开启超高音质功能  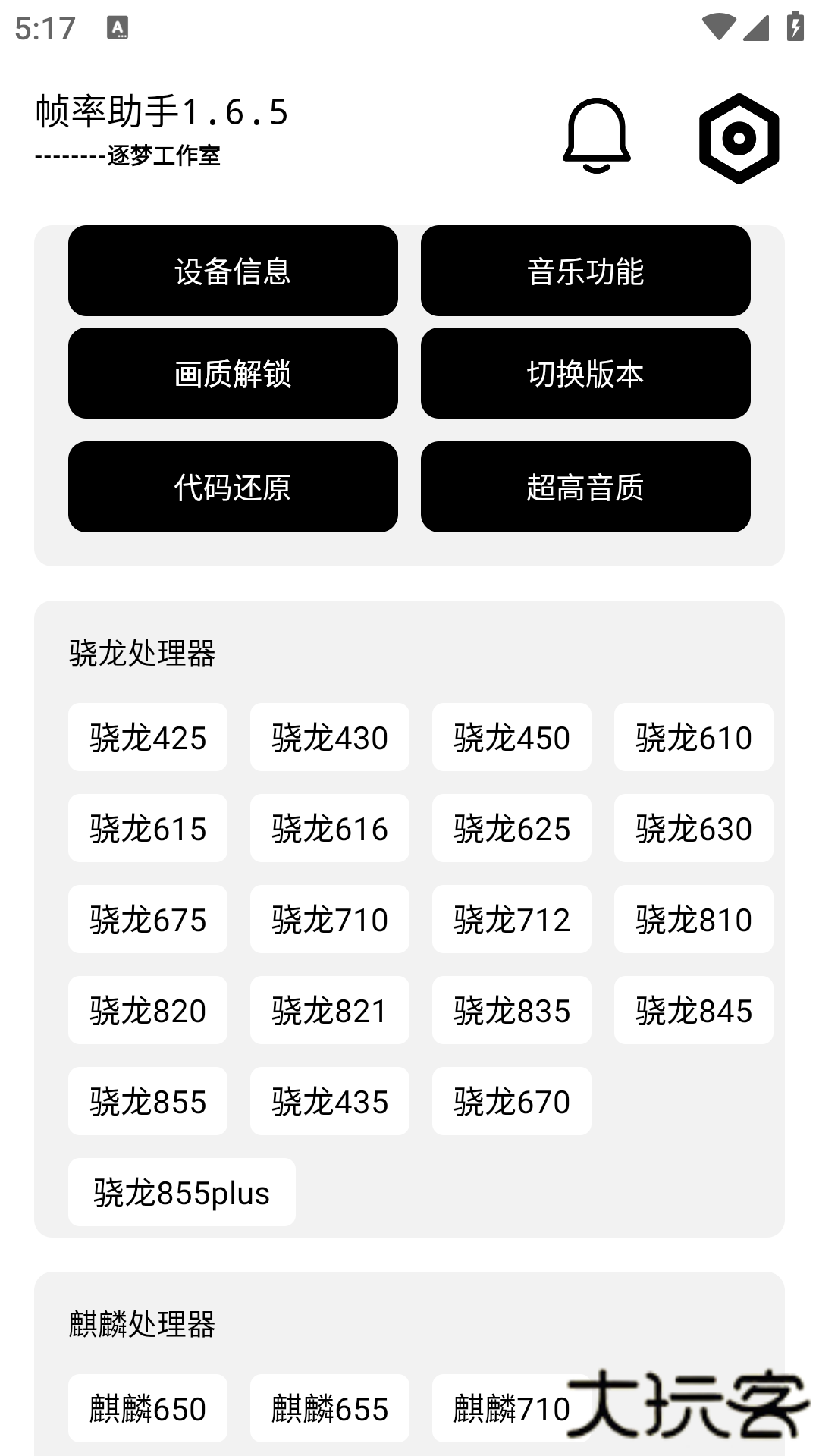pyautogui.click(x=586, y=487)
